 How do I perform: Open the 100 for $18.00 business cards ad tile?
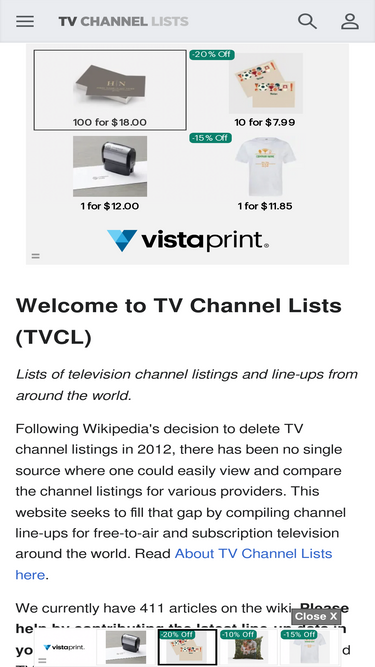tap(110, 90)
